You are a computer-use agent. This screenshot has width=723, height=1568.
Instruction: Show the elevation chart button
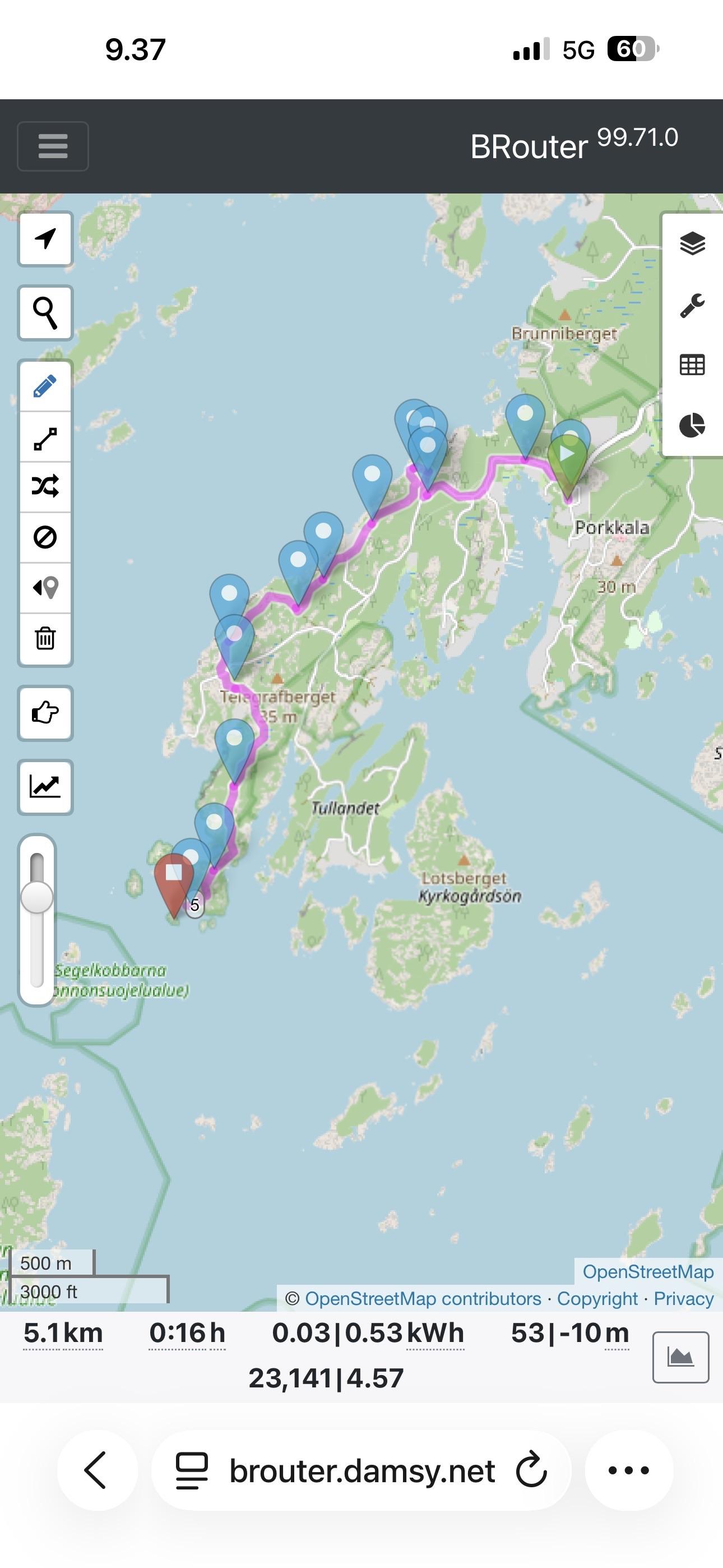pos(45,786)
